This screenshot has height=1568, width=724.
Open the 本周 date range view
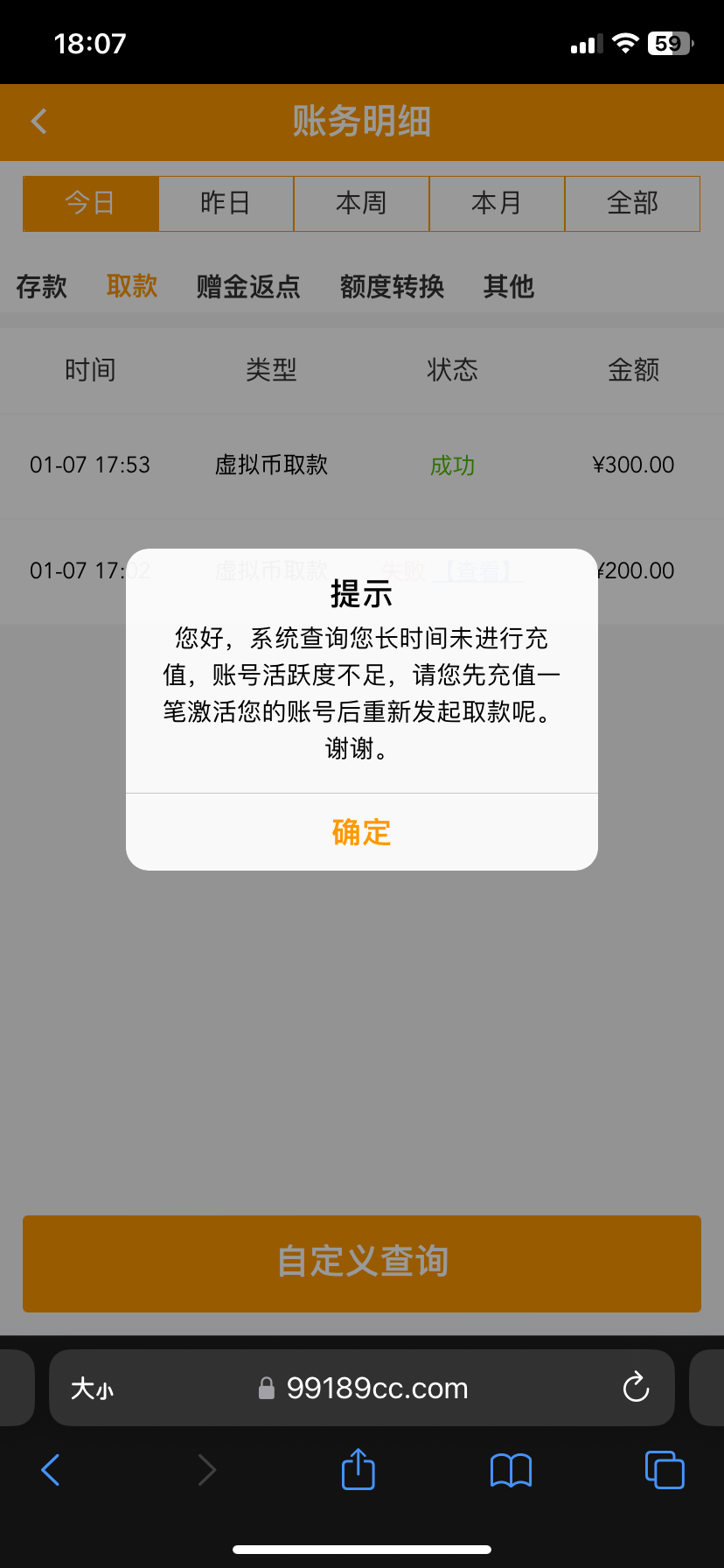[361, 203]
